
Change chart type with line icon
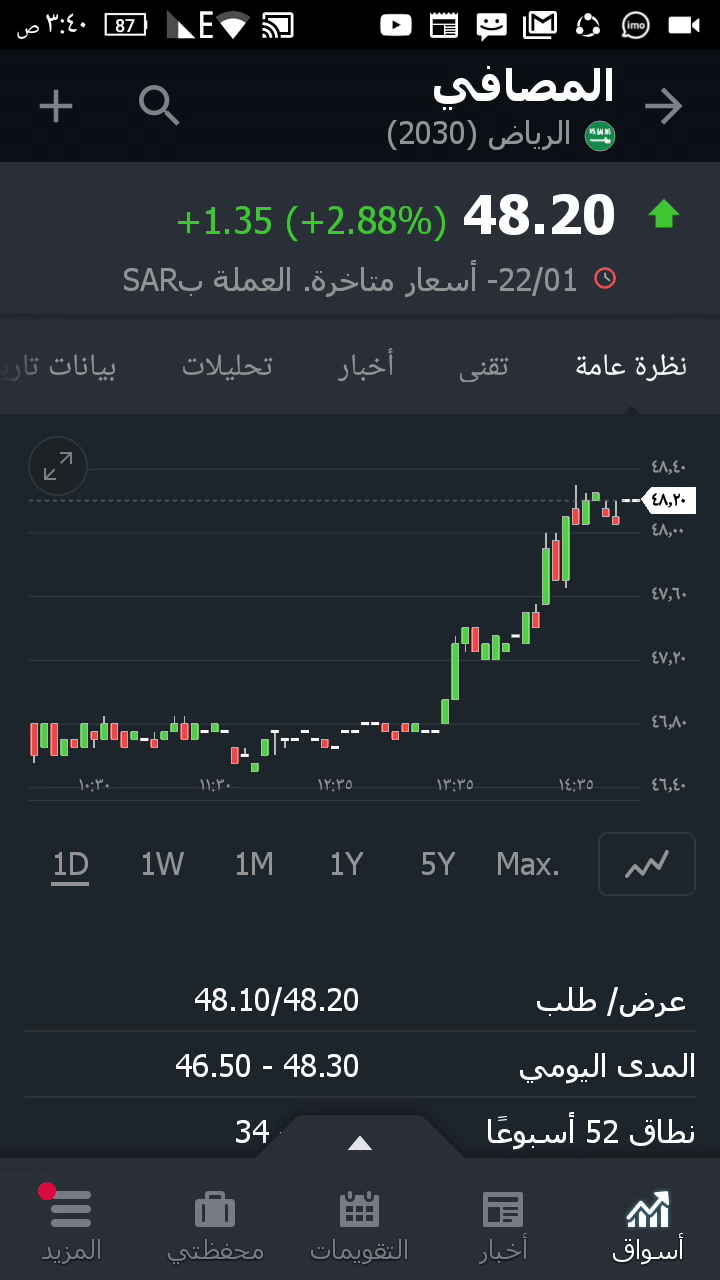click(x=646, y=864)
